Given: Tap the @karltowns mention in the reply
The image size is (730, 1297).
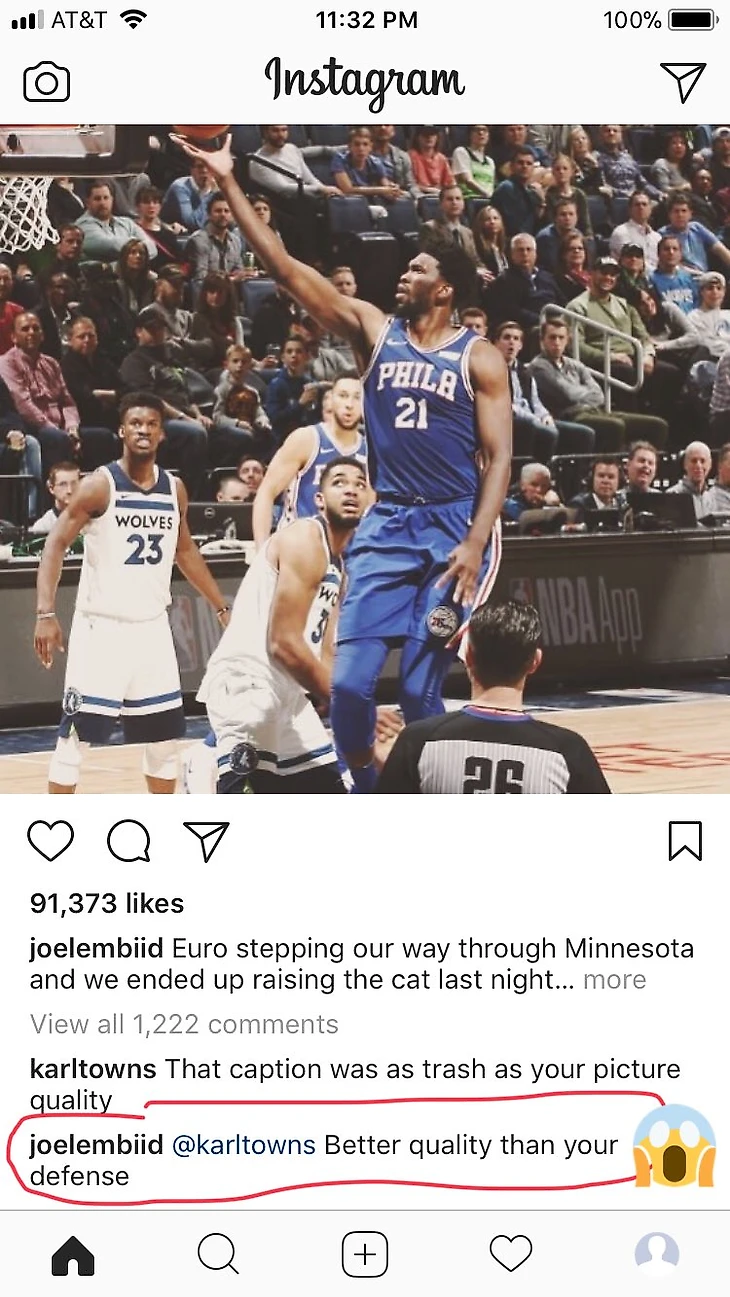Looking at the screenshot, I should click(244, 1145).
